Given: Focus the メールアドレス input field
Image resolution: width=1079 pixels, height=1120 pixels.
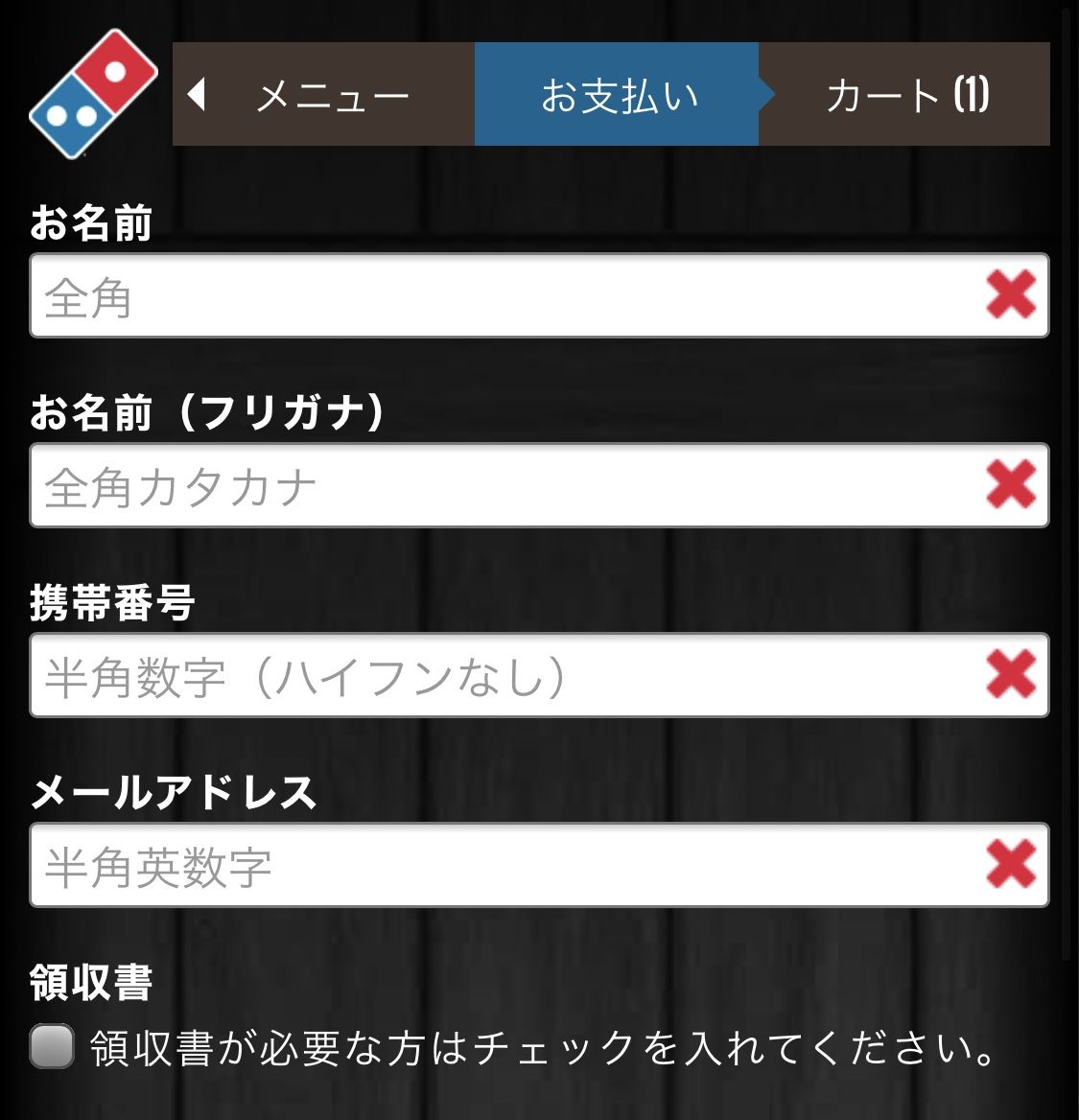Looking at the screenshot, I should pyautogui.click(x=539, y=865).
